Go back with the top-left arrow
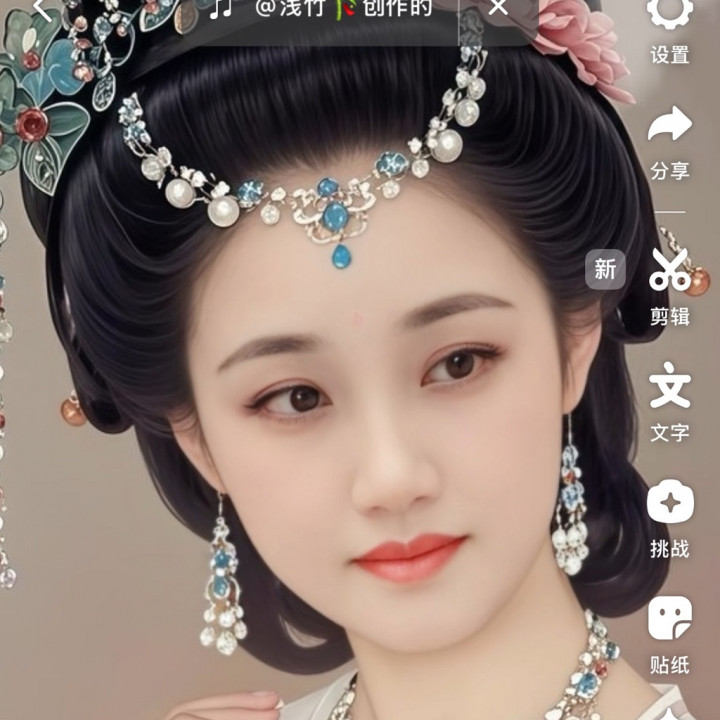 pyautogui.click(x=42, y=8)
